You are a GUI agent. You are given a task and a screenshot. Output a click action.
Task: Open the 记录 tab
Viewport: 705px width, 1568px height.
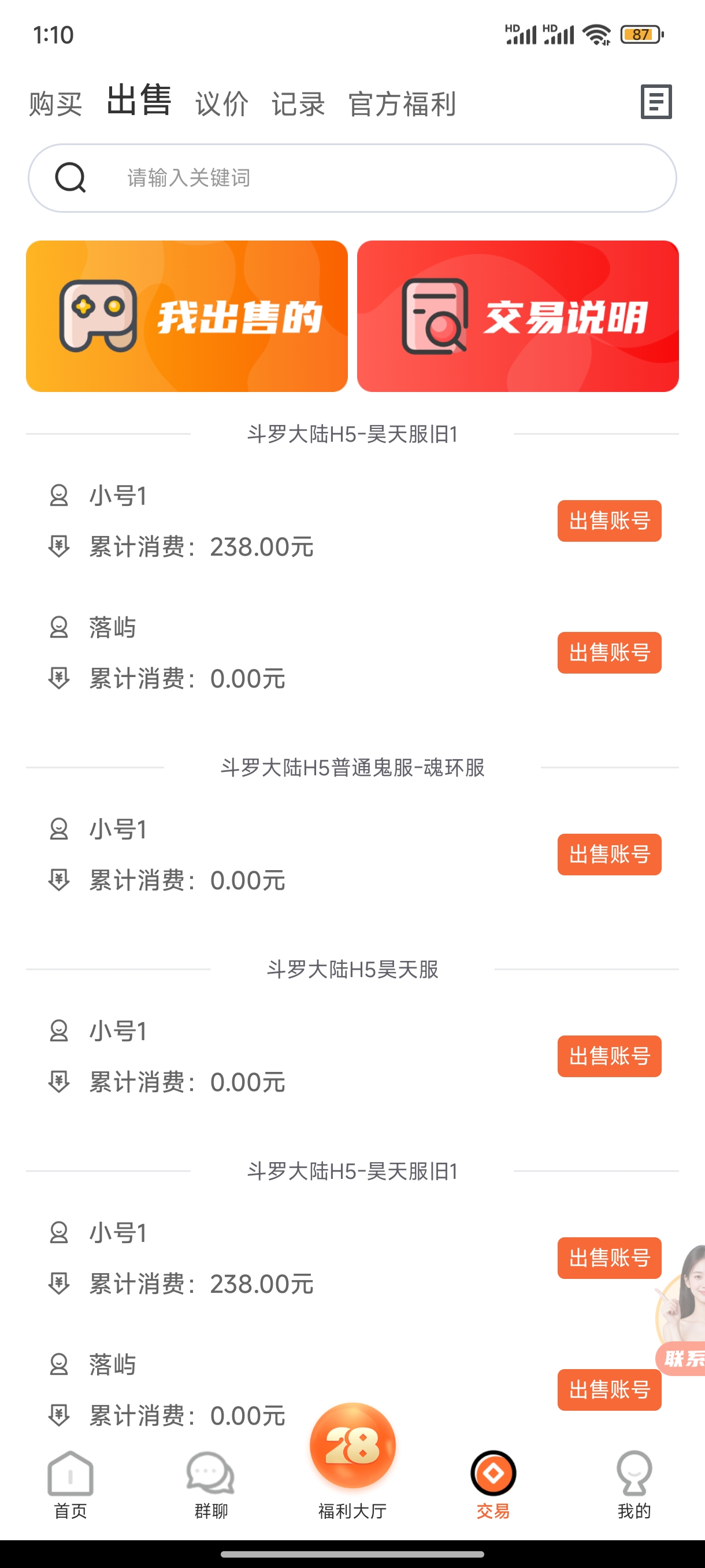[x=298, y=103]
